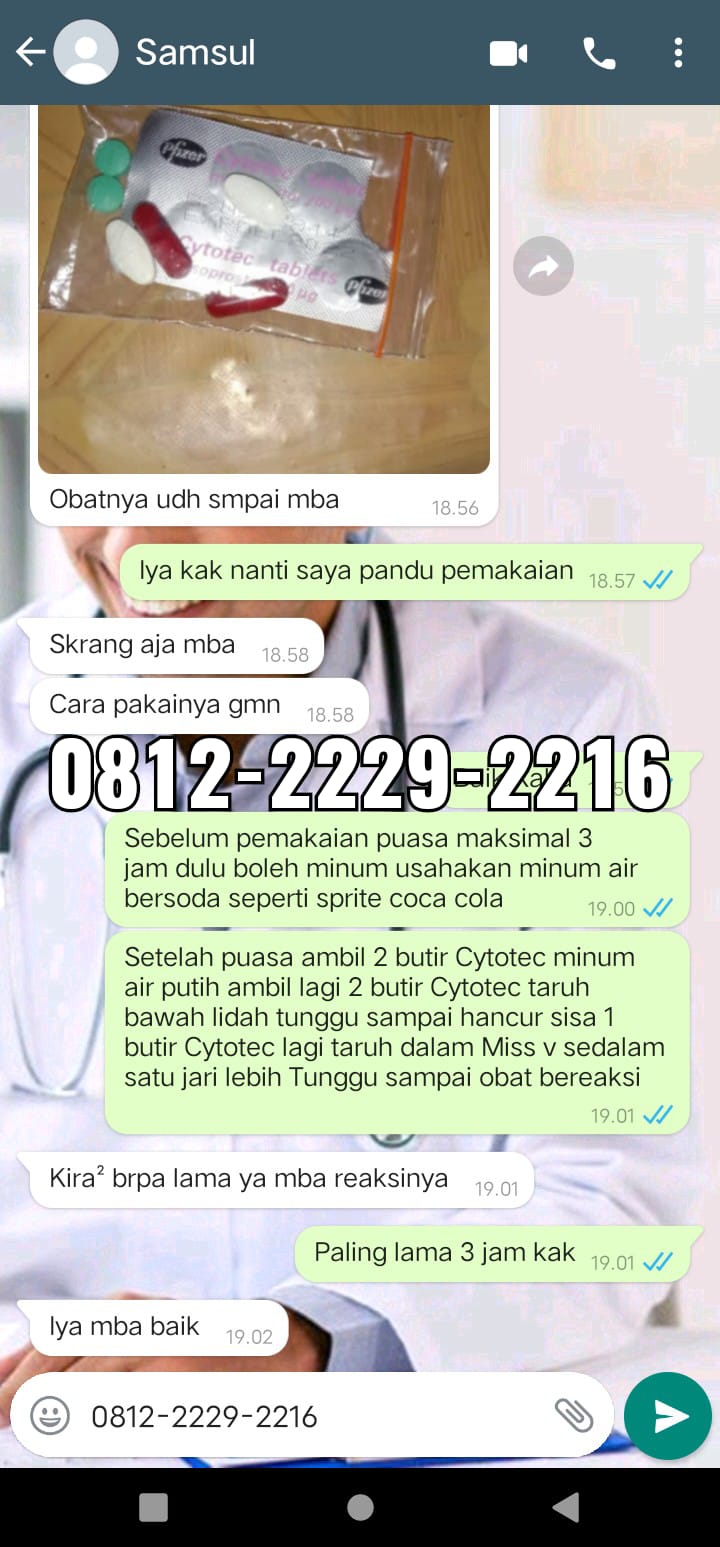Tap the message text field
Viewport: 720px width, 1547px height.
click(x=310, y=1416)
